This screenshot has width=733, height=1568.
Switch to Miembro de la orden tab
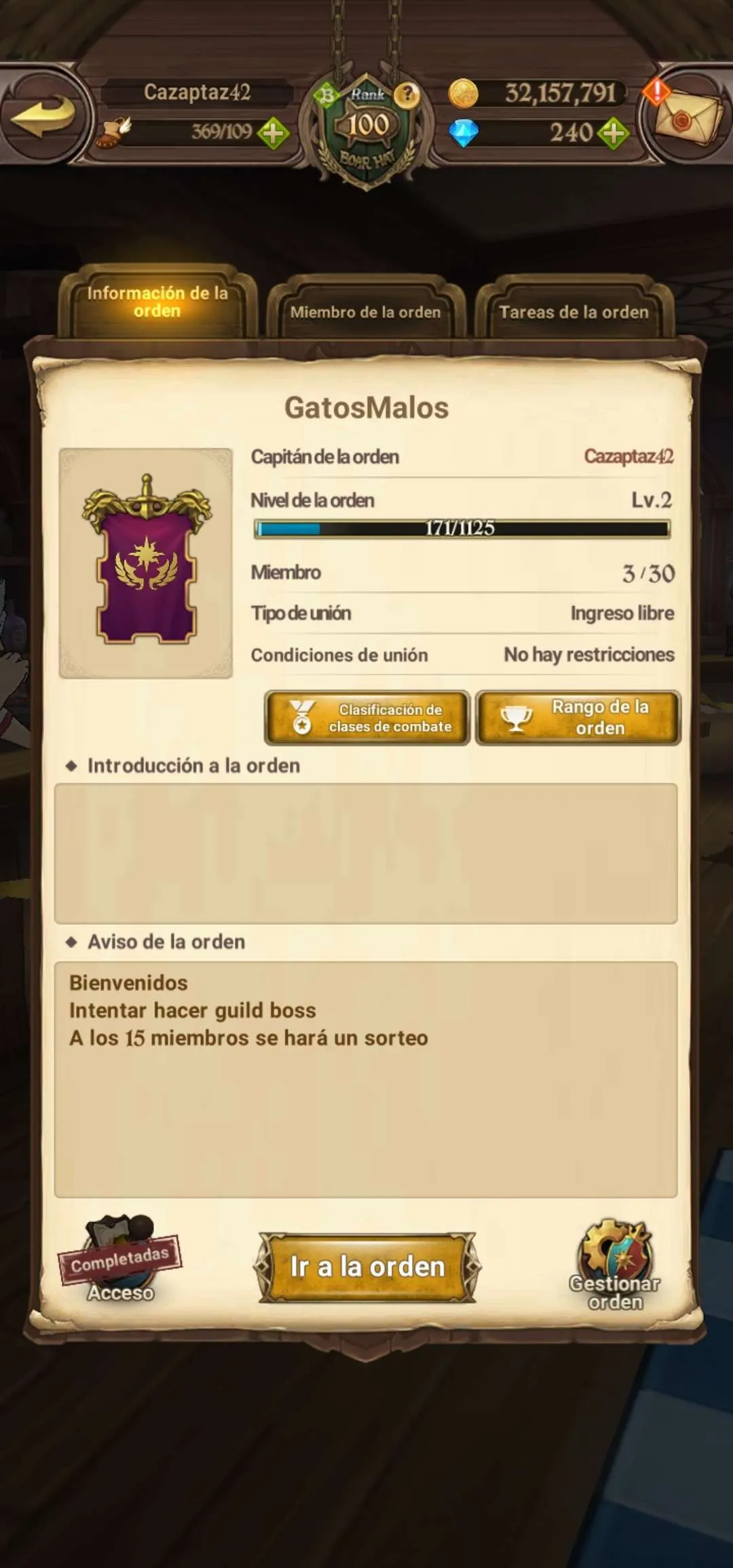(x=366, y=312)
